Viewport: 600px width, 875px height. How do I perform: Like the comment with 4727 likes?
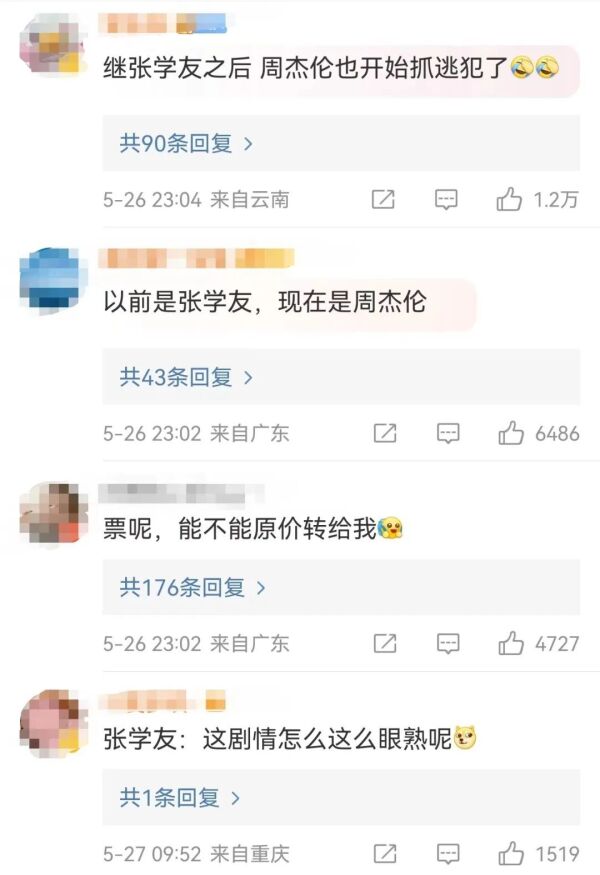511,643
